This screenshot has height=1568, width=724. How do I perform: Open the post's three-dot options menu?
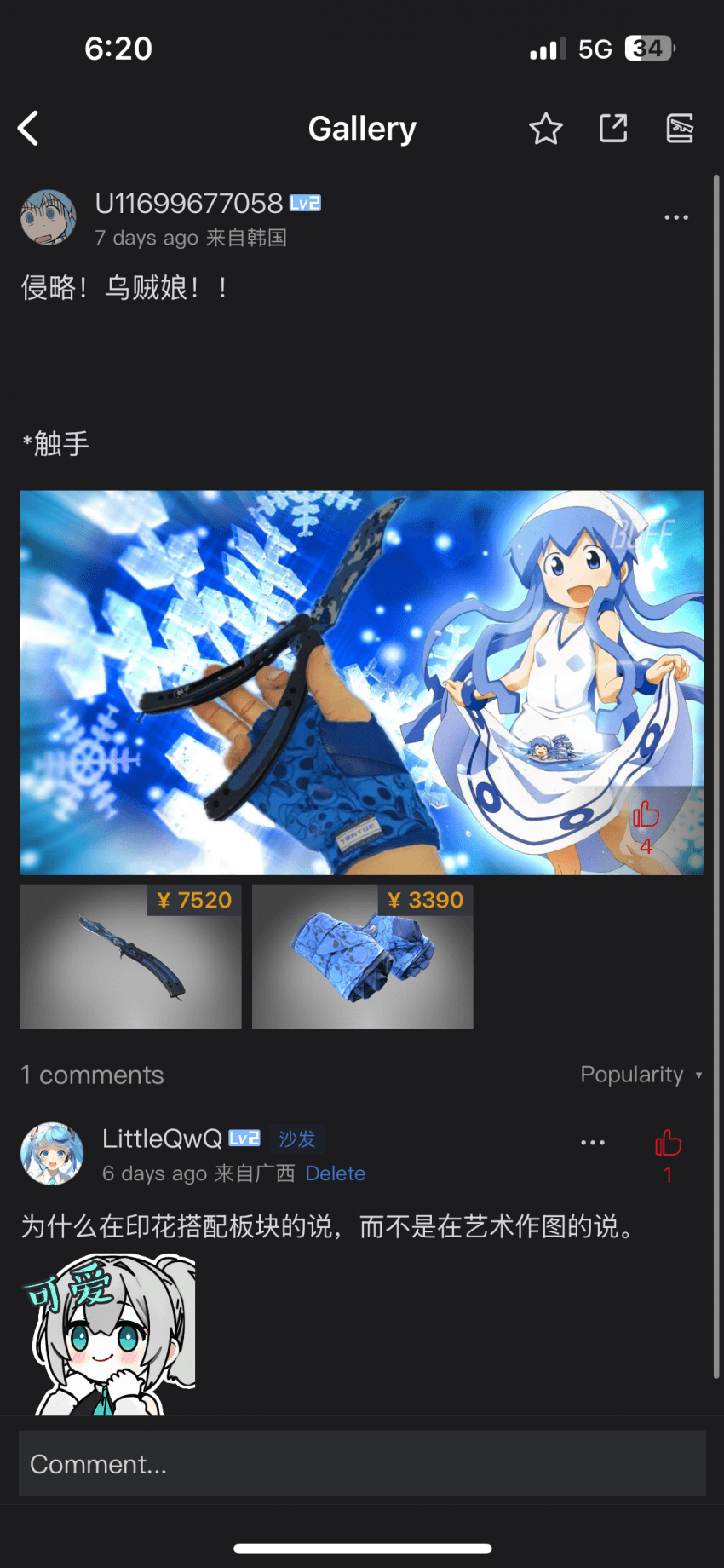coord(676,217)
